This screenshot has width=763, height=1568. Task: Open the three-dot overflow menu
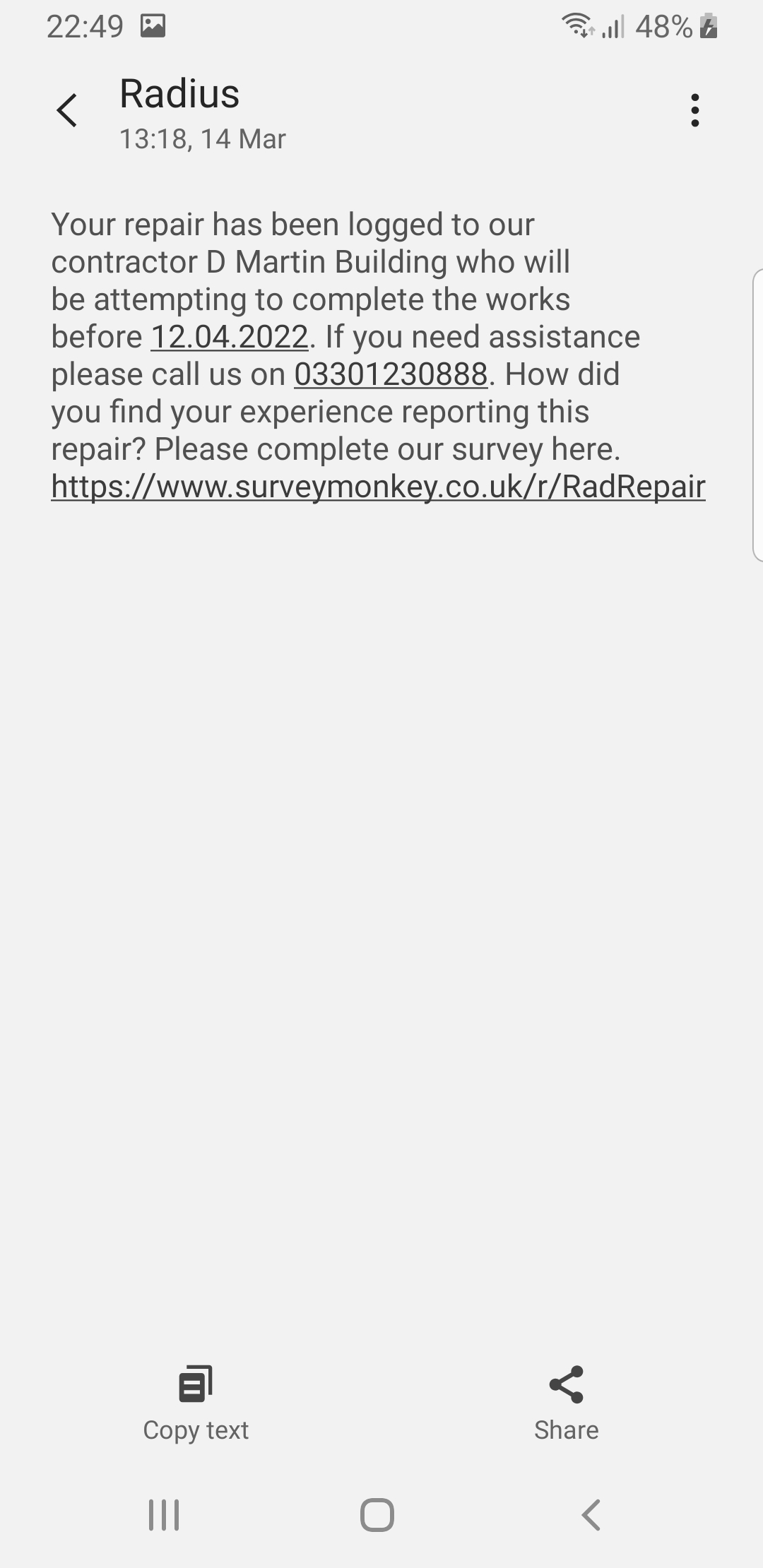point(695,110)
